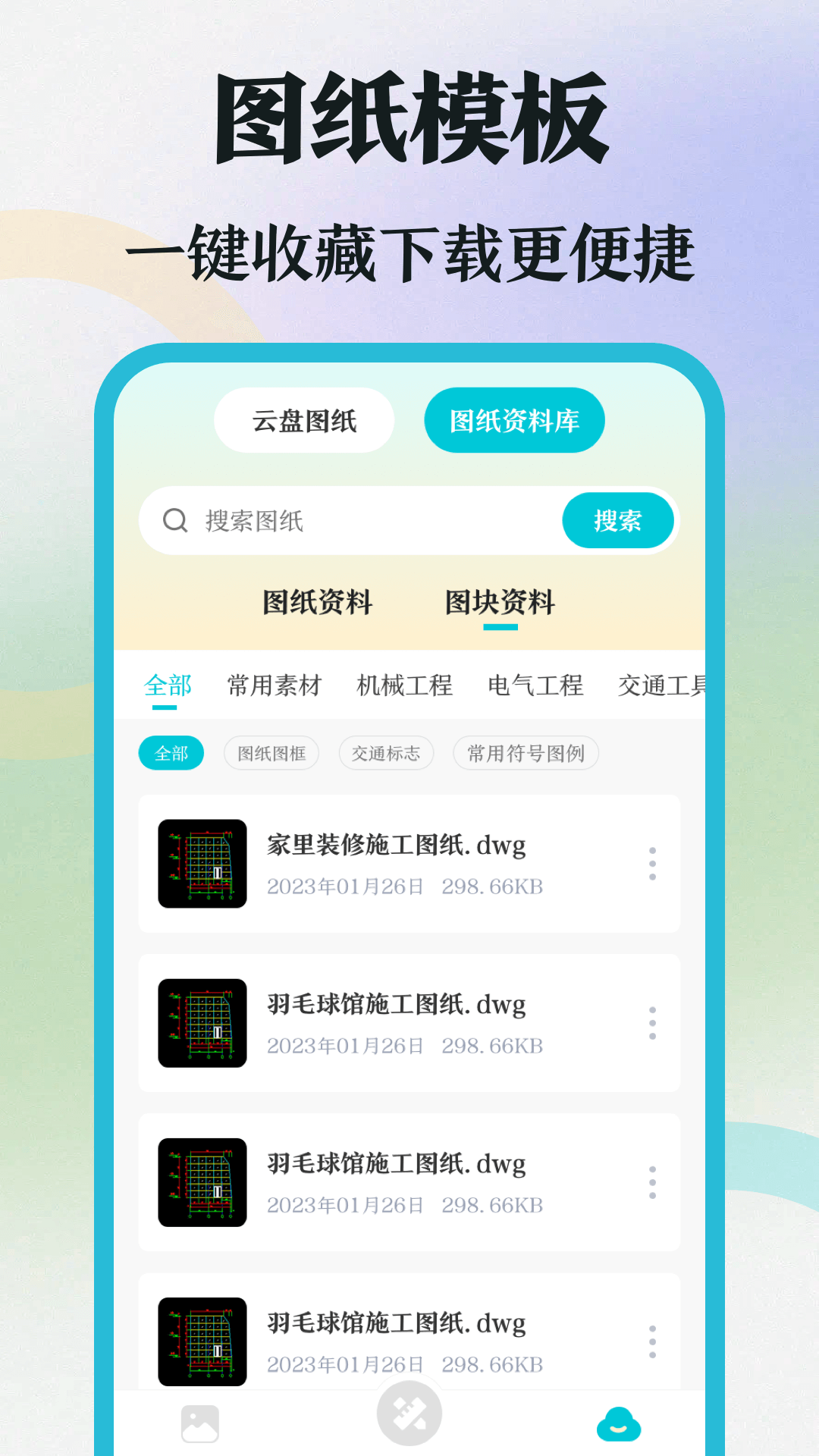Open options menu for 家里装修施工图纸.dwg
The height and width of the screenshot is (1456, 819).
(653, 864)
